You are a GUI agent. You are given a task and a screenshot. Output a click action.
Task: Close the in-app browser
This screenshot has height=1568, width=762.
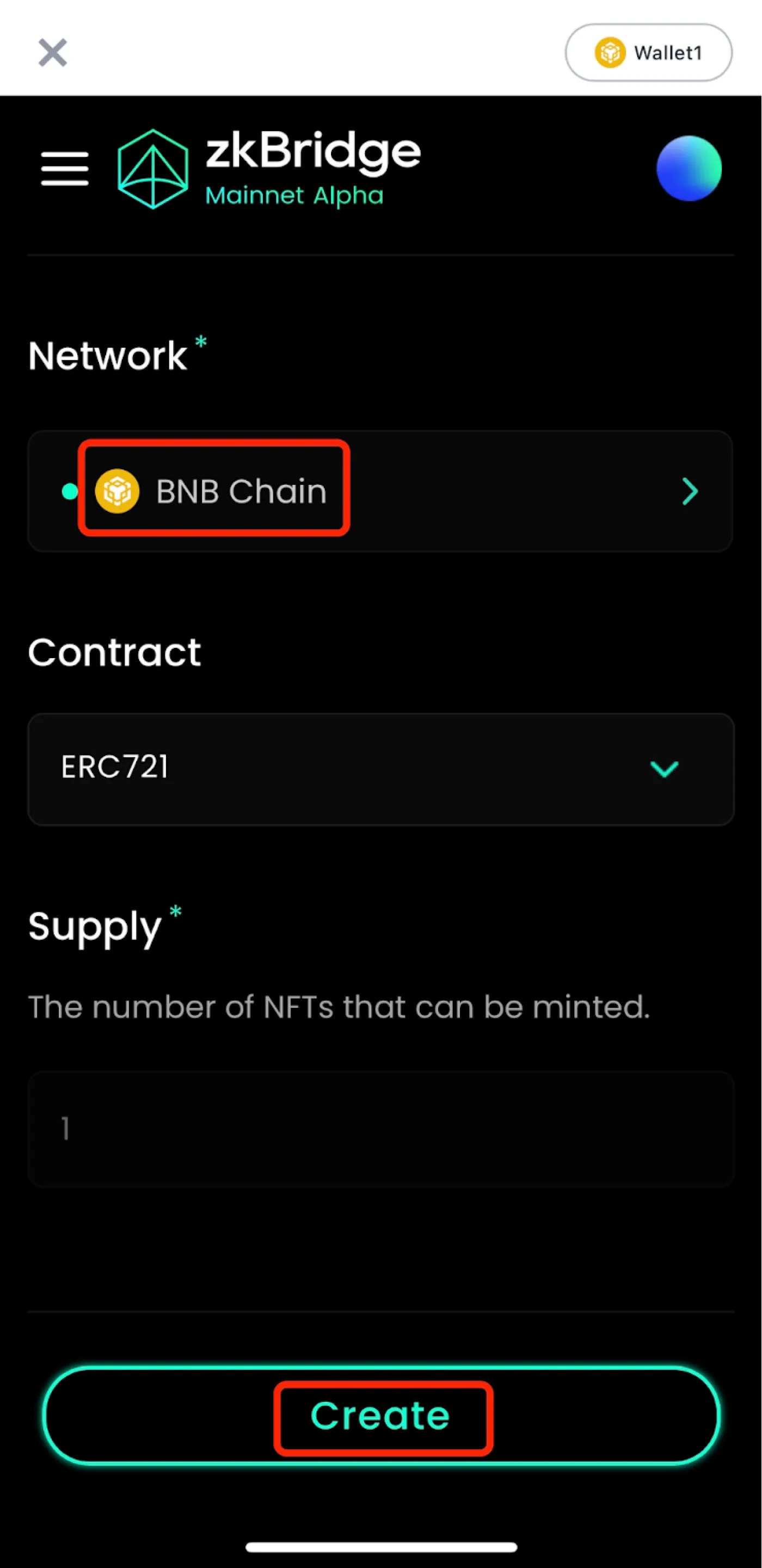click(x=52, y=52)
